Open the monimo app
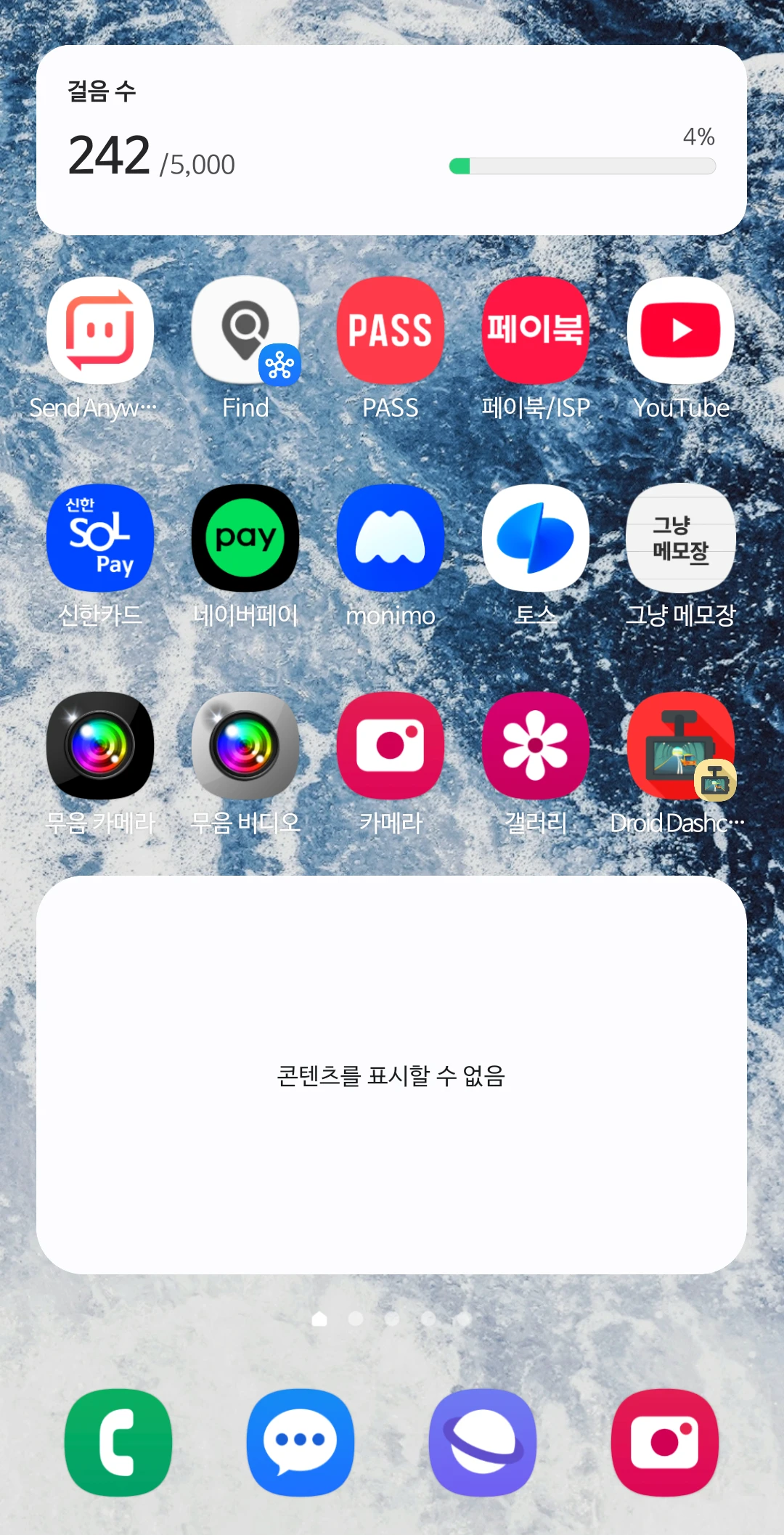This screenshot has height=1535, width=784. coord(391,538)
